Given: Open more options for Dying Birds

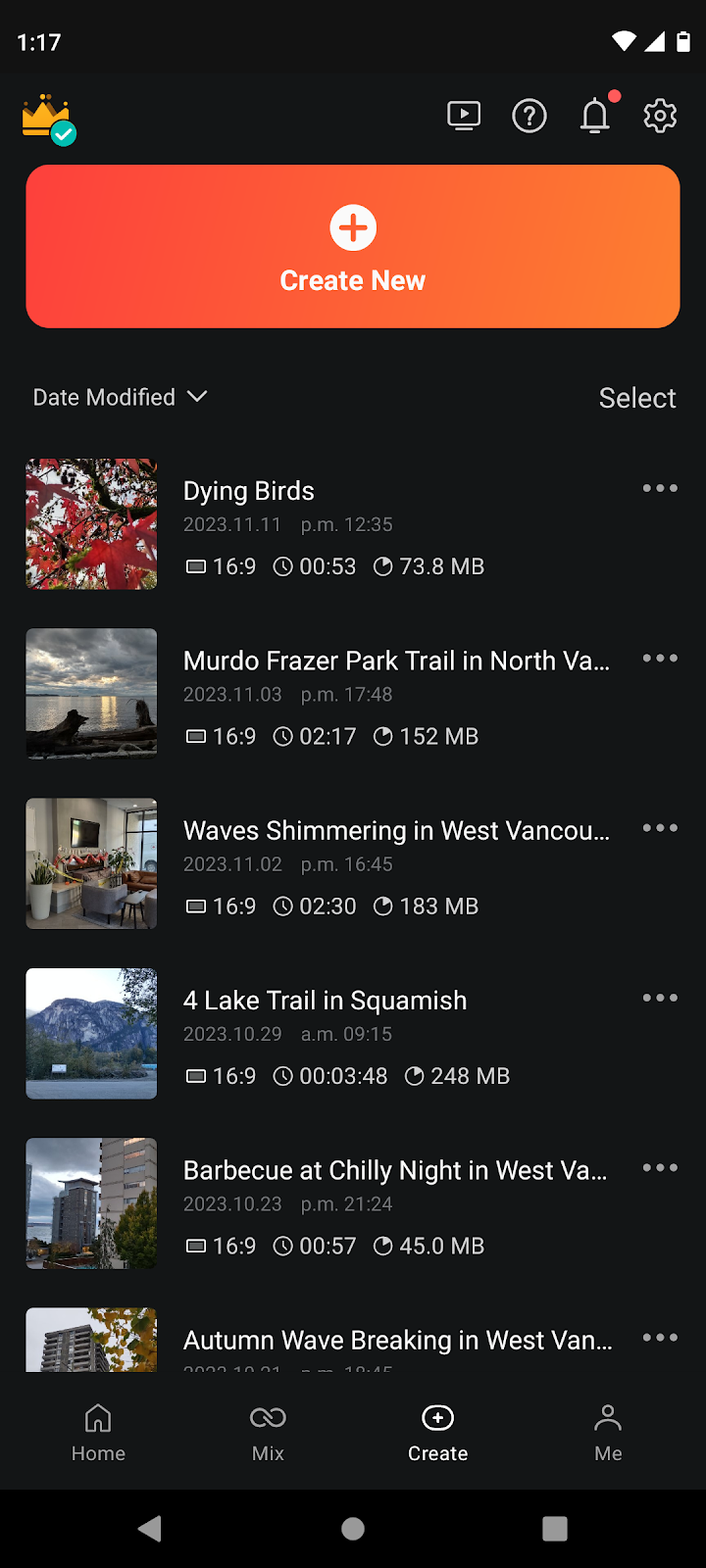Looking at the screenshot, I should (x=660, y=488).
